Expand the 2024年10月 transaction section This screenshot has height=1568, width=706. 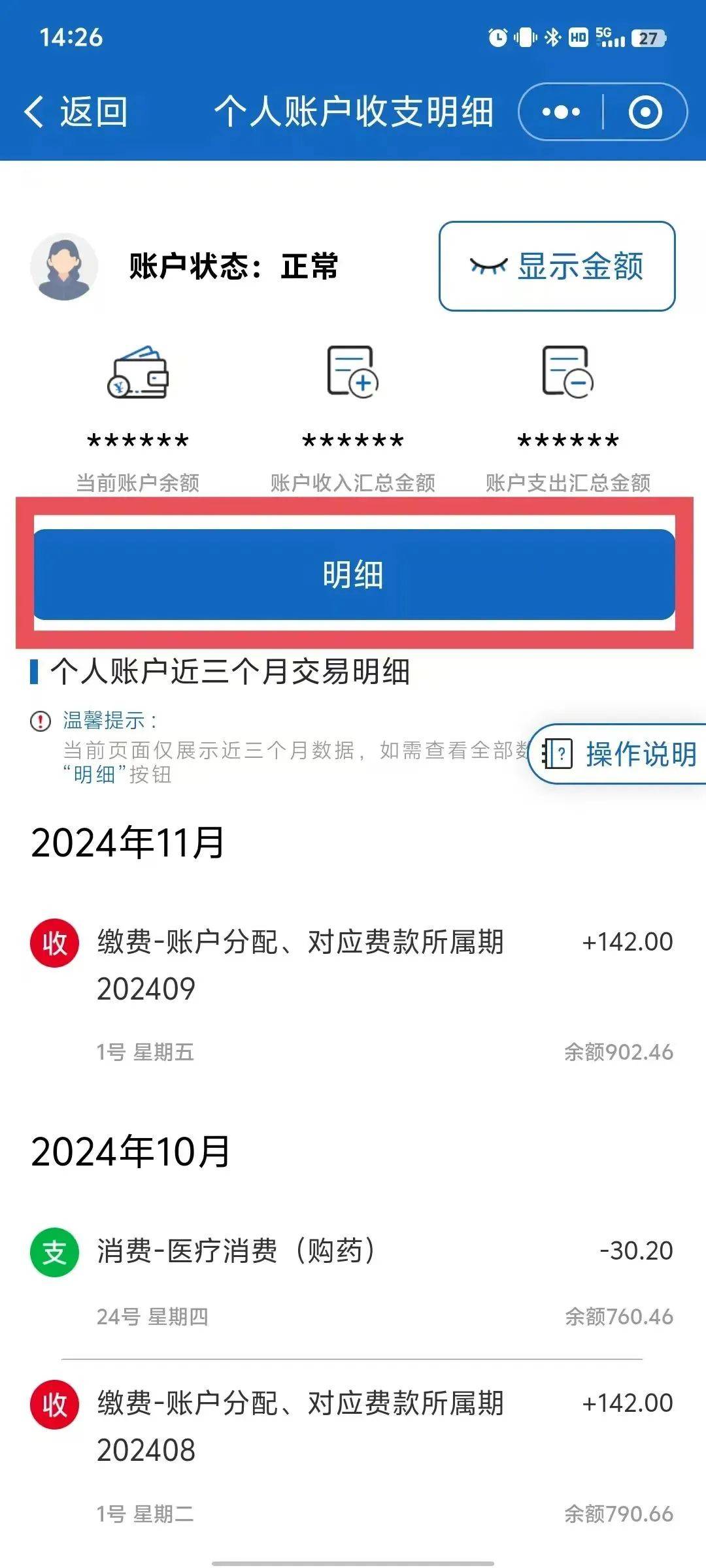(129, 1150)
